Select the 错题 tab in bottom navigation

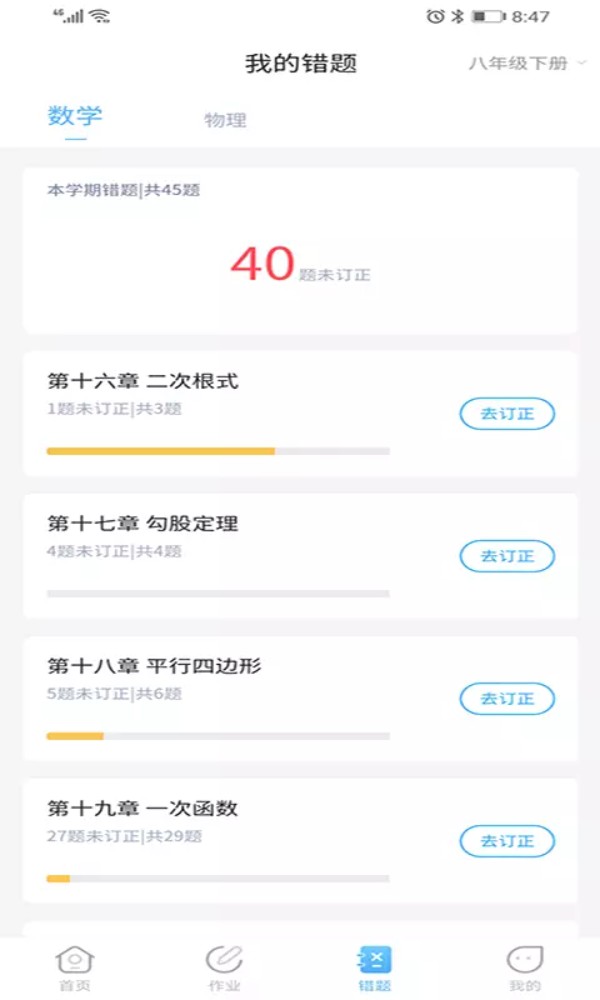(375, 968)
